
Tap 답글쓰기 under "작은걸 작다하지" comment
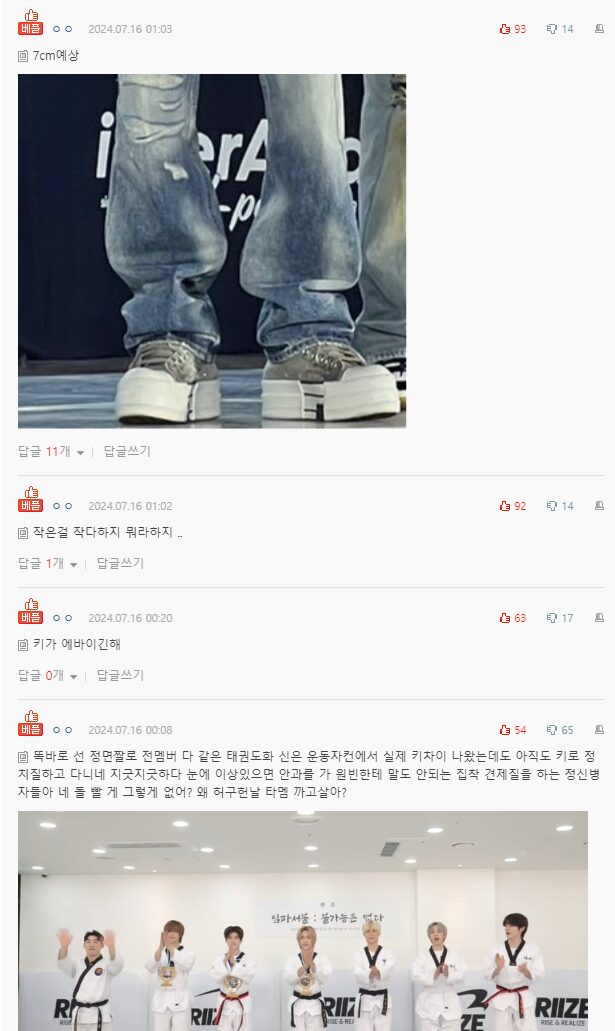point(120,563)
